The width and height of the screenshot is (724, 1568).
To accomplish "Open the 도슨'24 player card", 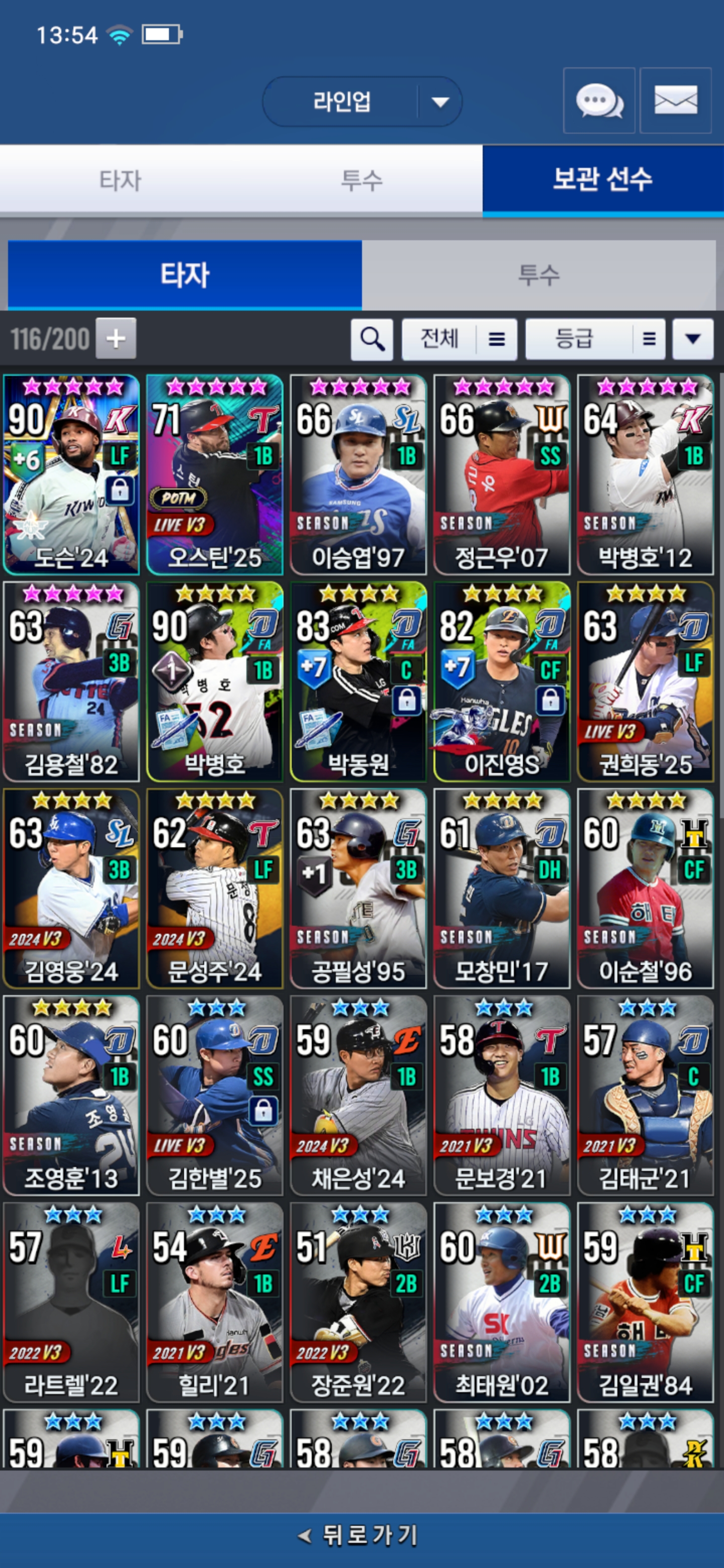I will 71,475.
